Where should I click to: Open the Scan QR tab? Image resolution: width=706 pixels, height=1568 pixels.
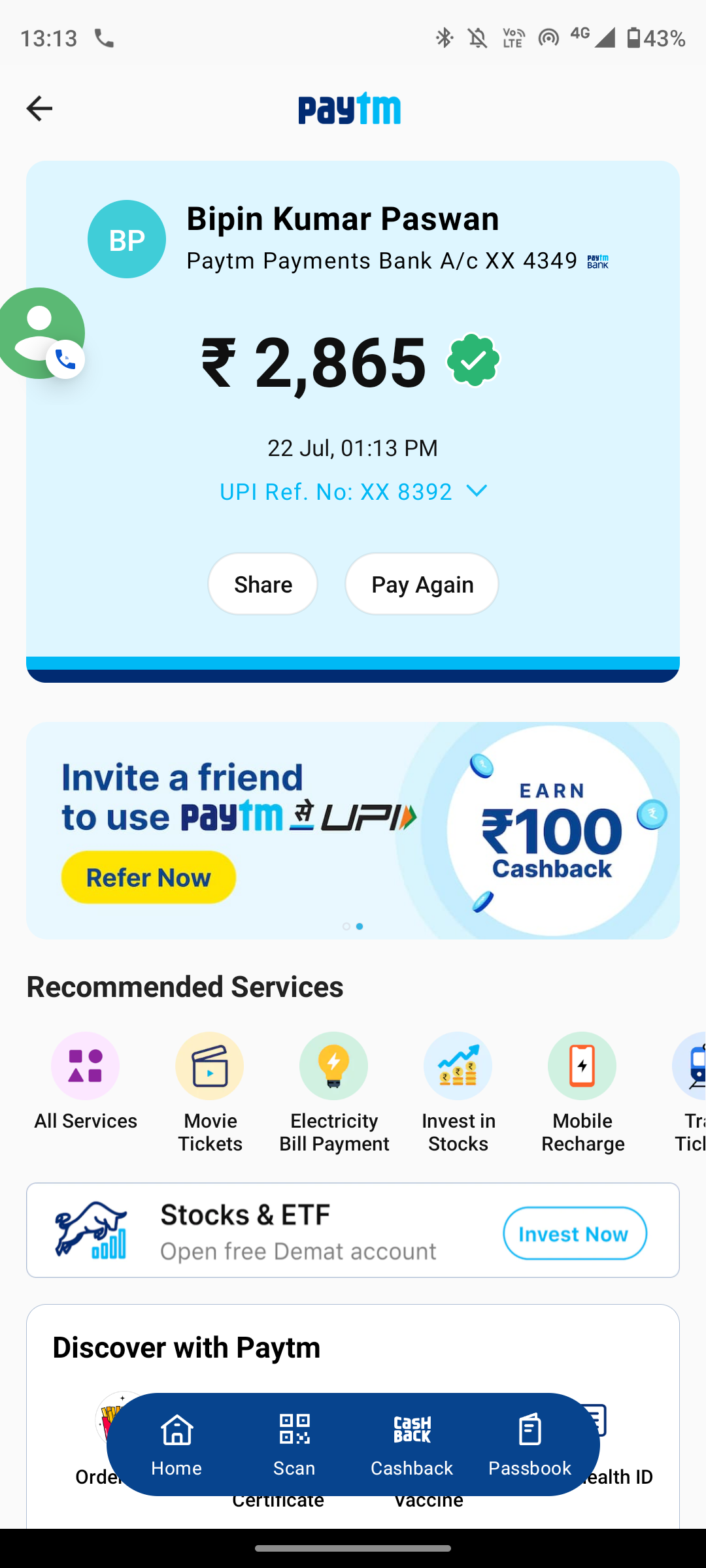point(294,1444)
